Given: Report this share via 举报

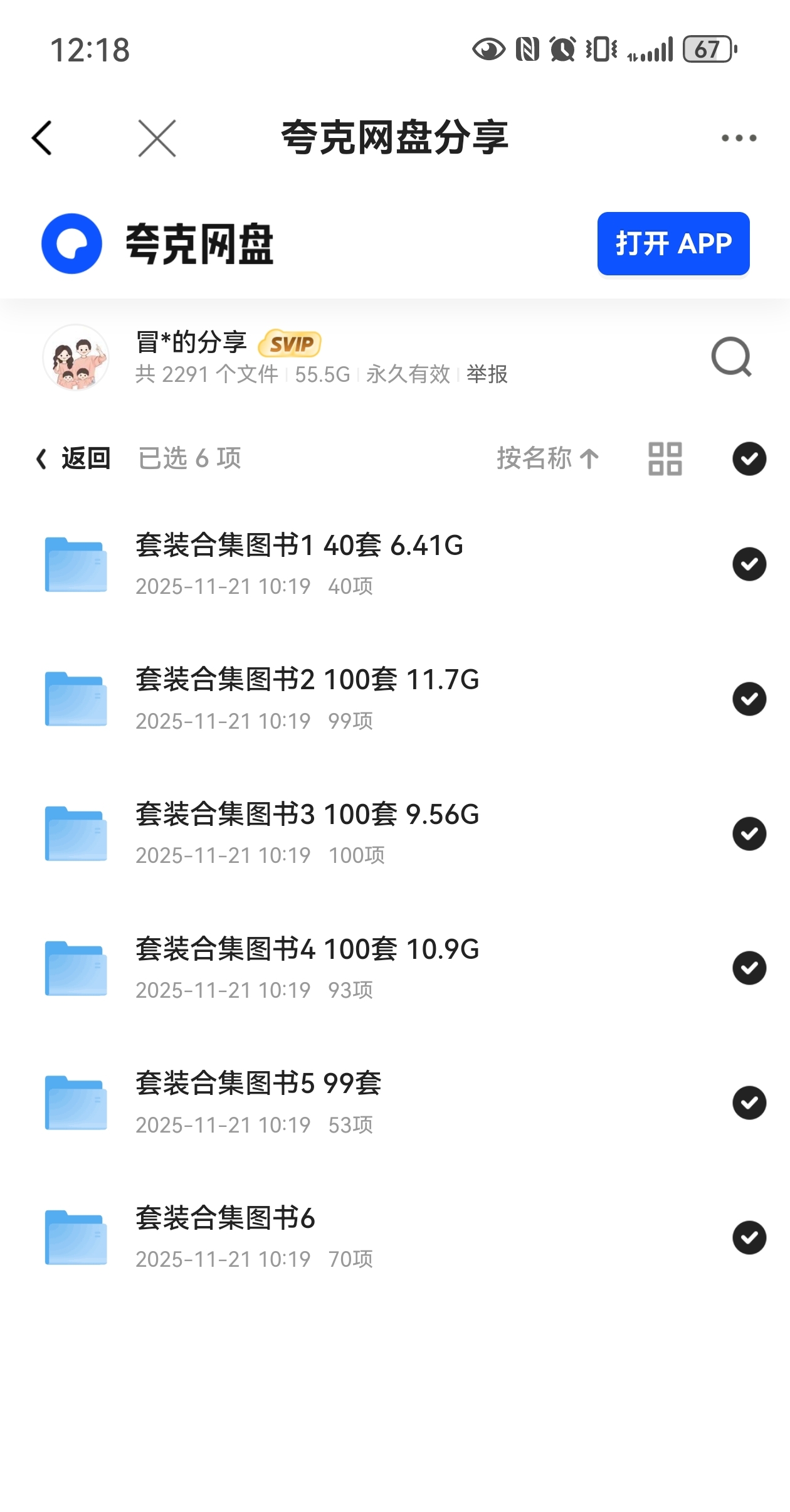Looking at the screenshot, I should click(x=487, y=374).
